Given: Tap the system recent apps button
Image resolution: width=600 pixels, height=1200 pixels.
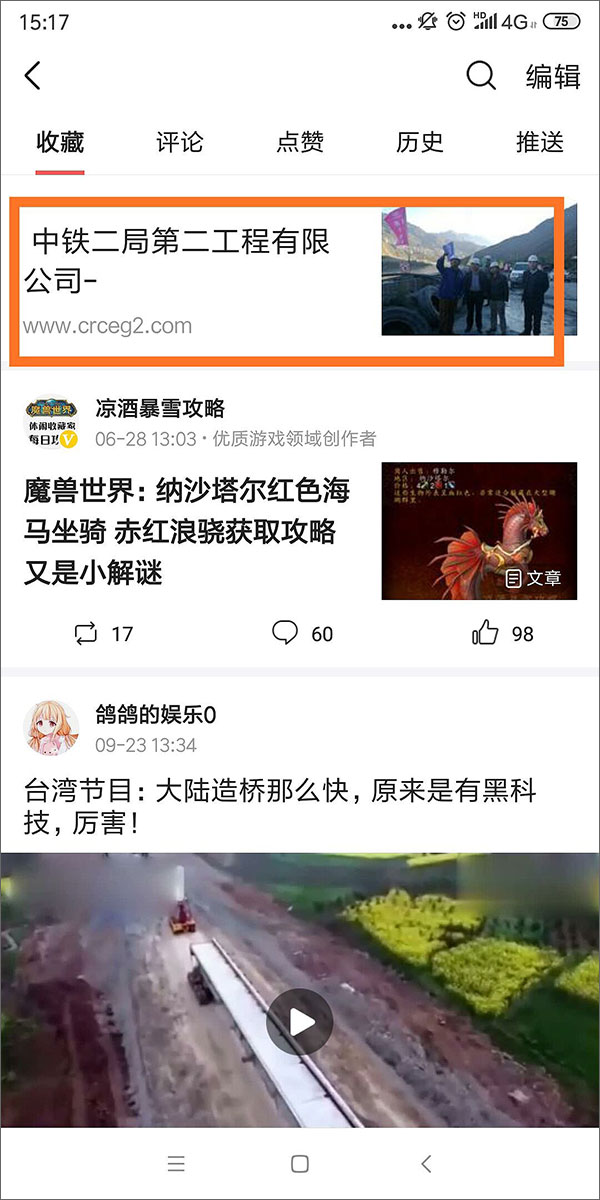Looking at the screenshot, I should coord(176,1163).
